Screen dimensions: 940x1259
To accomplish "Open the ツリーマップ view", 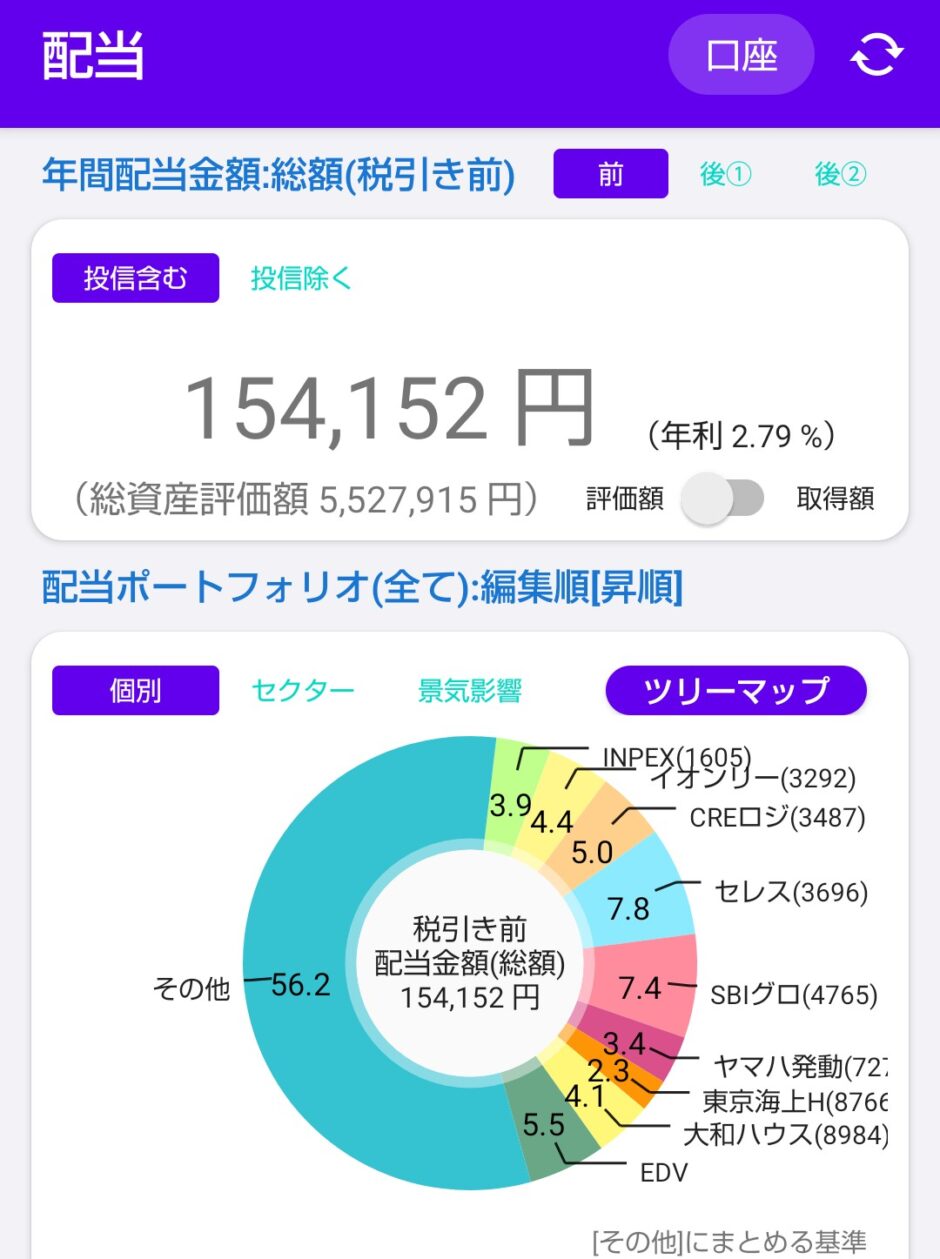I will tap(736, 690).
